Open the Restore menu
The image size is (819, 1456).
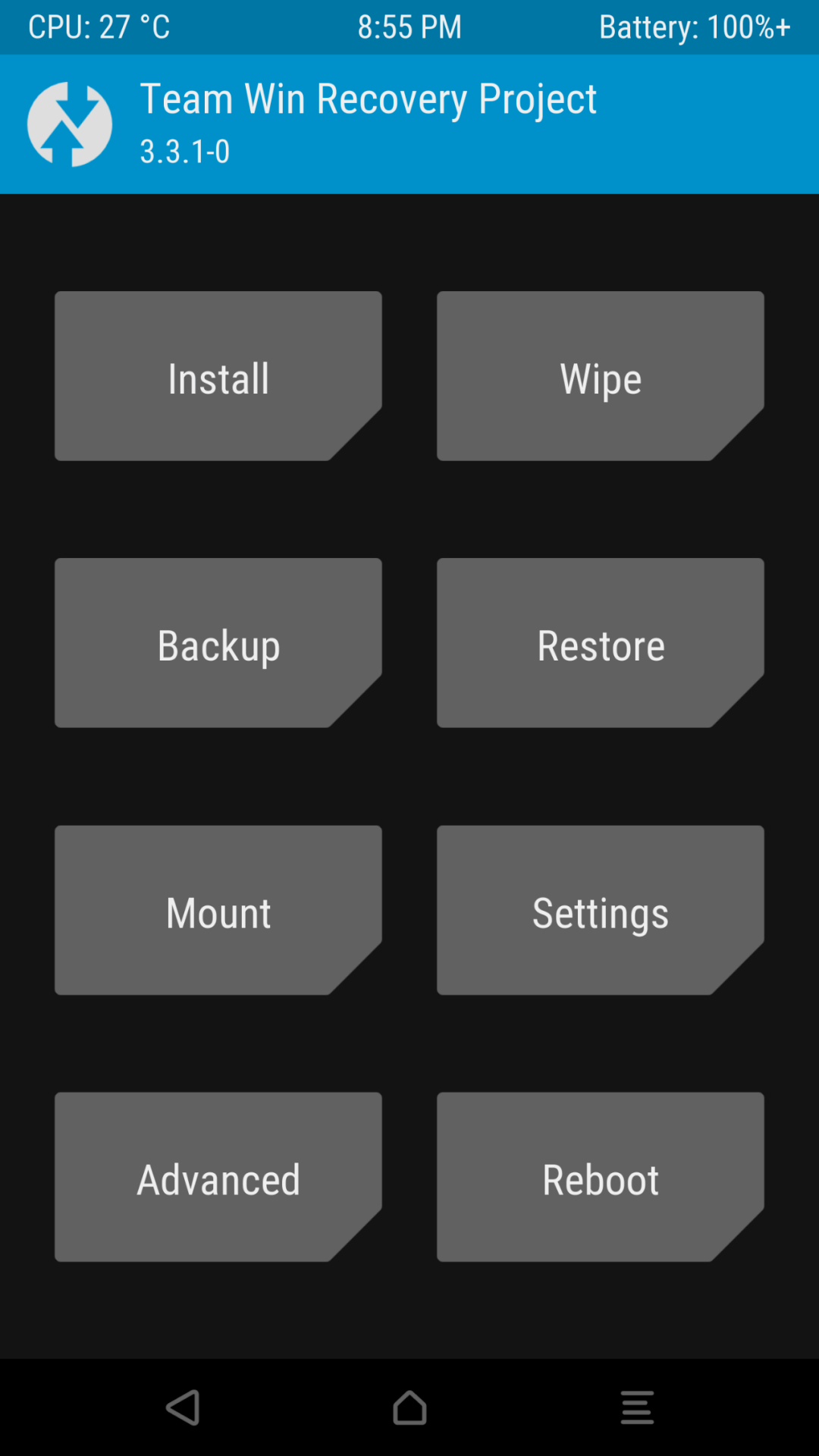point(600,644)
